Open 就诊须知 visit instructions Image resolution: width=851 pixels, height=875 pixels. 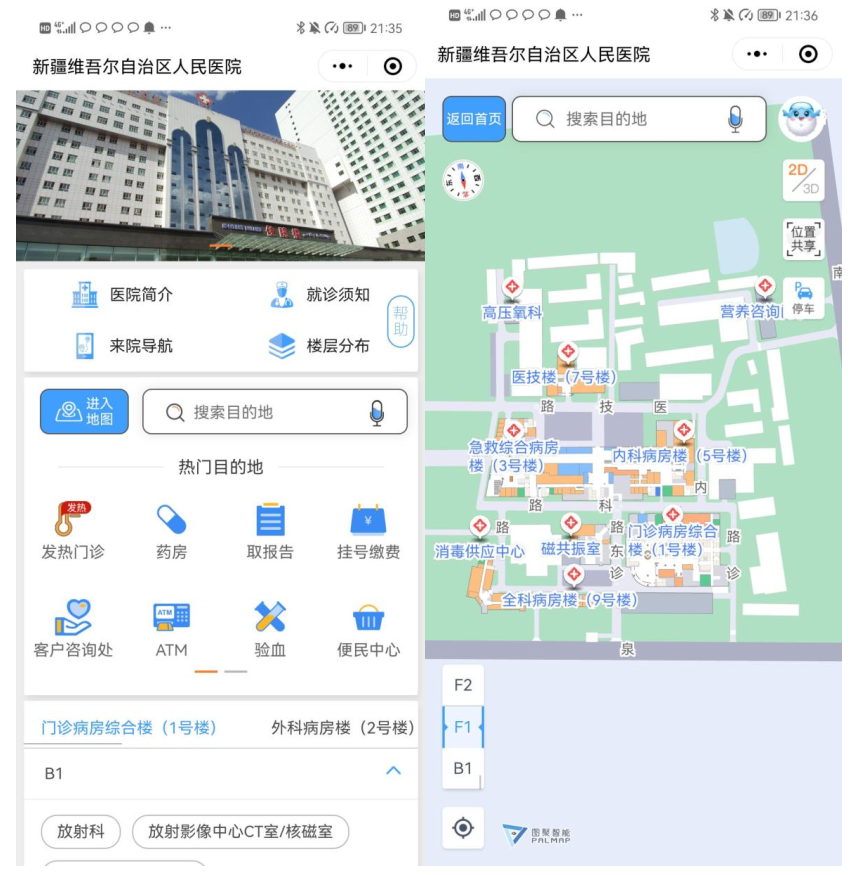click(319, 295)
